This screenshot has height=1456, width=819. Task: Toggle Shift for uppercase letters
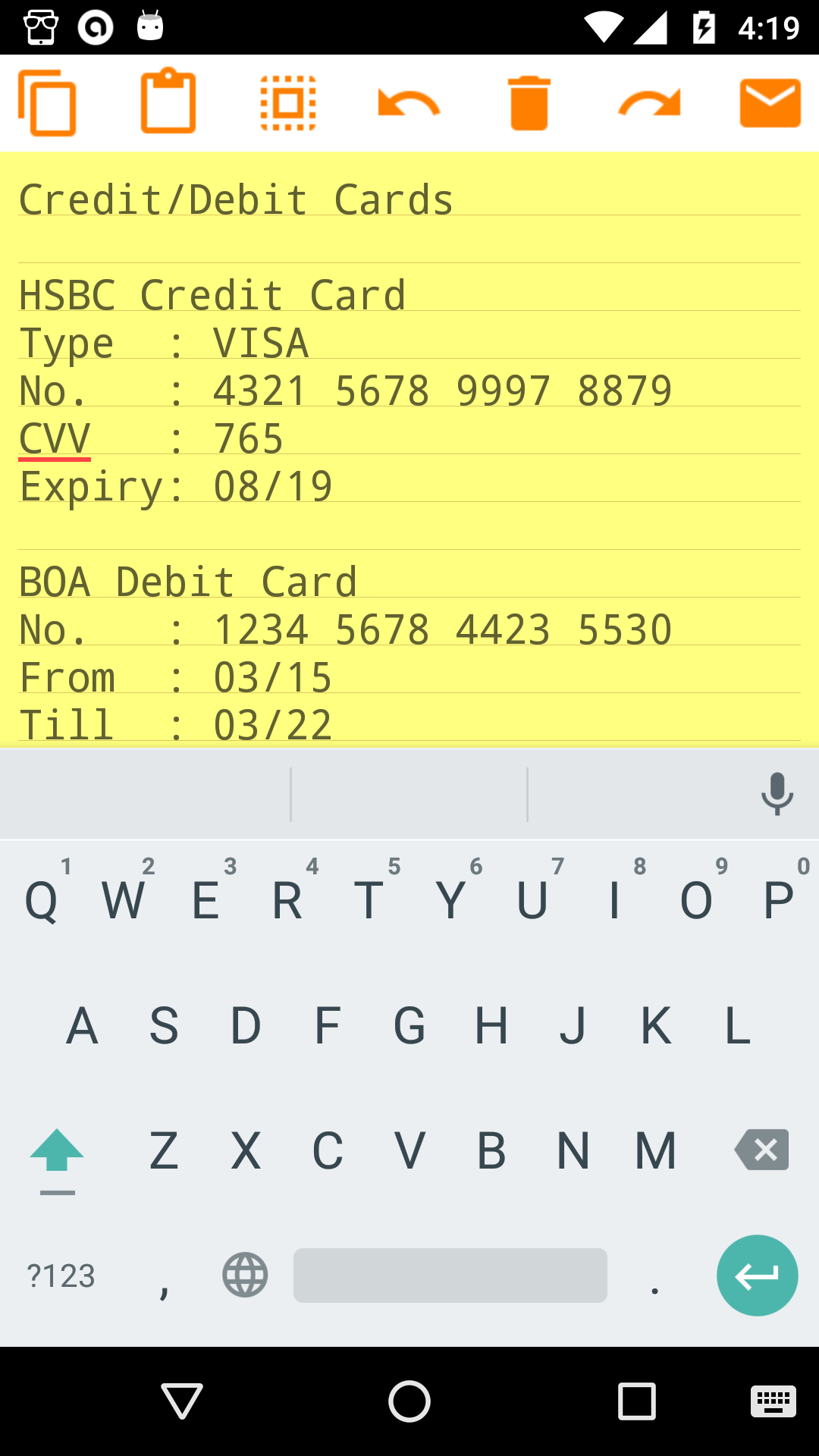[57, 1149]
